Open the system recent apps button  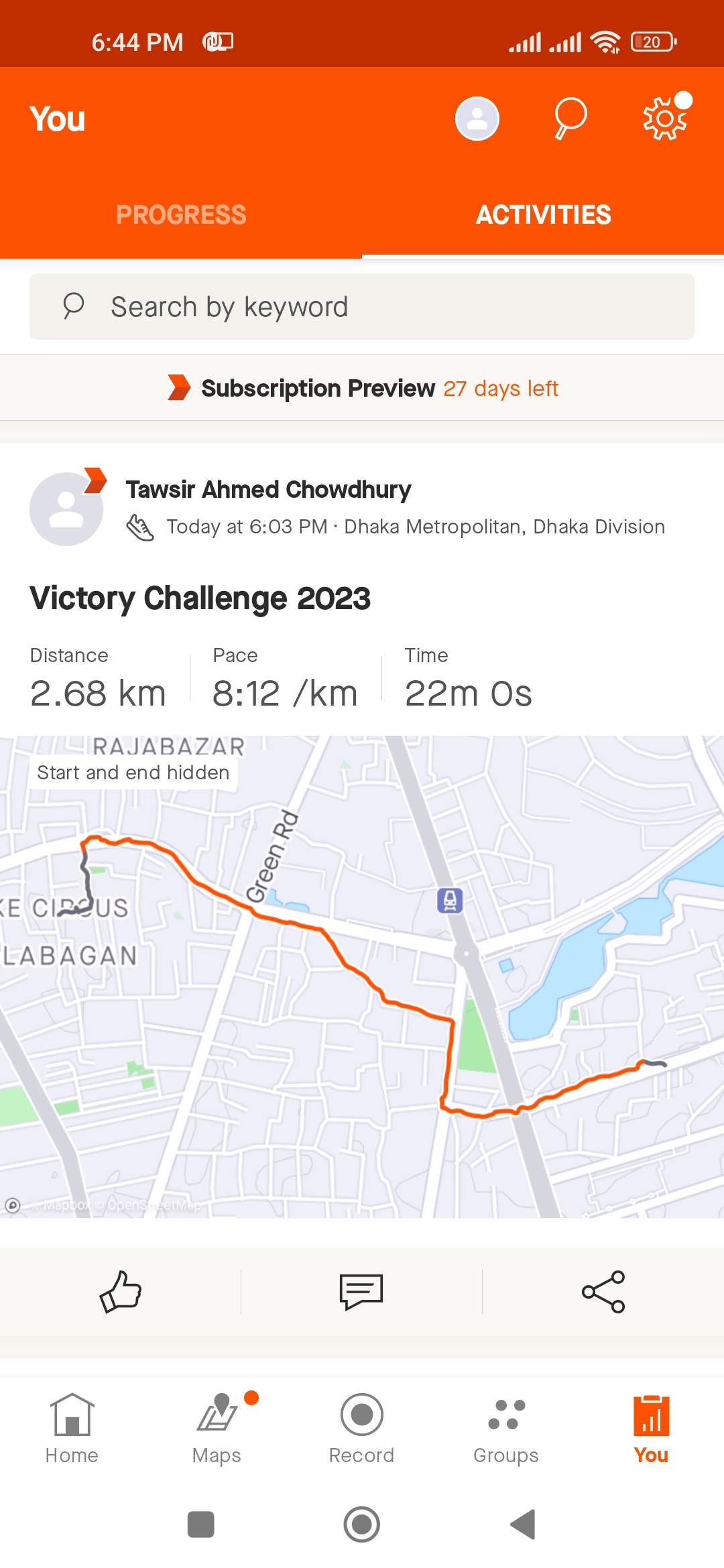[x=201, y=1524]
